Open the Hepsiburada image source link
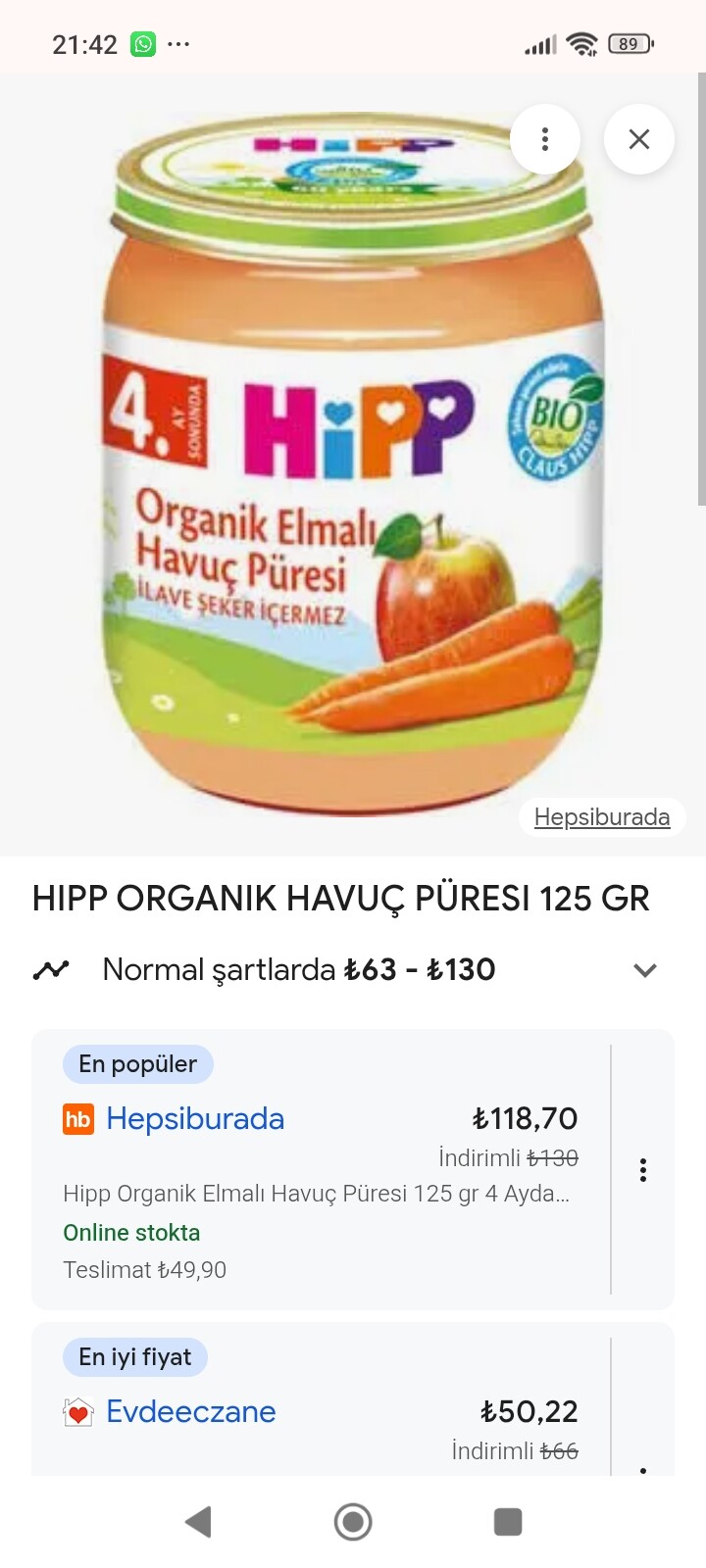Screen dimensions: 706x1568 pos(601,816)
